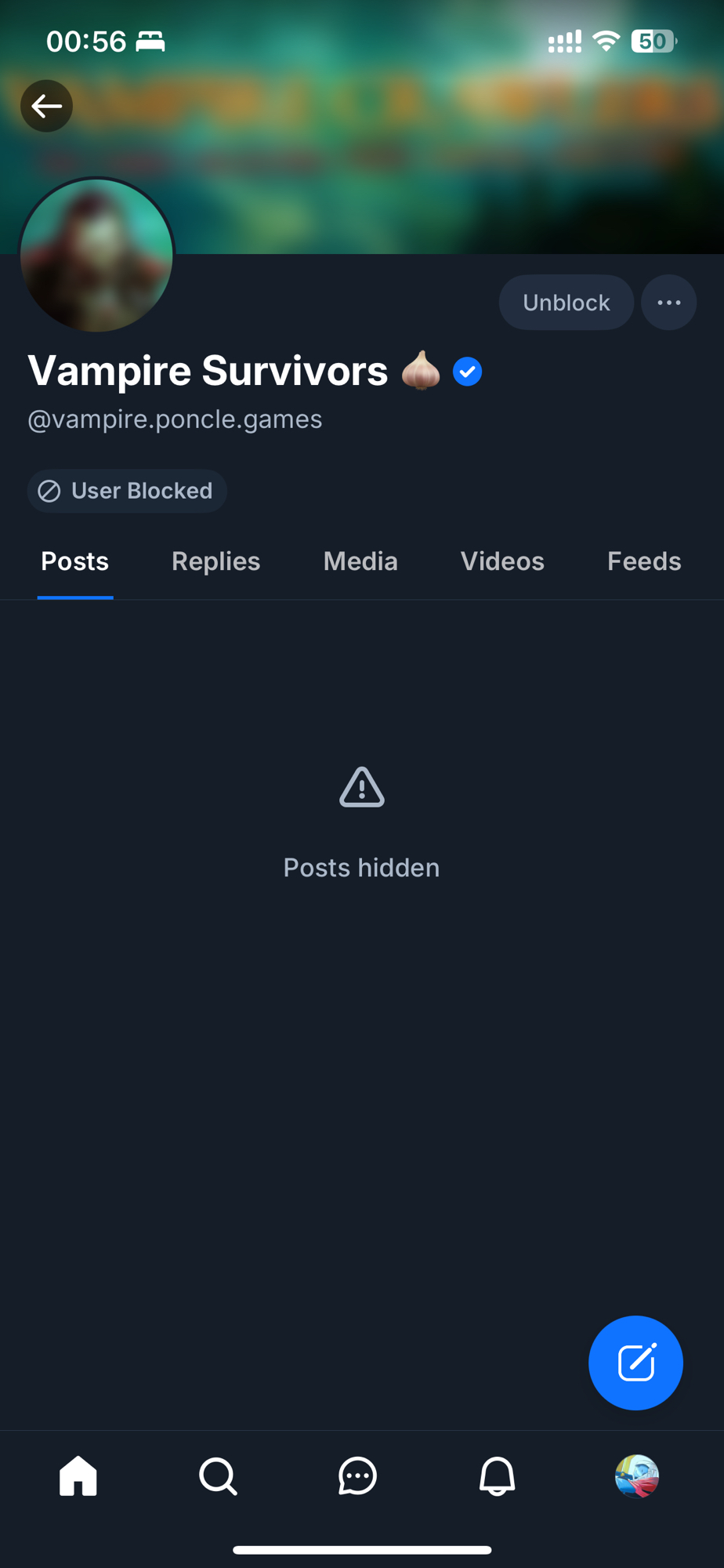The height and width of the screenshot is (1568, 724).
Task: Switch to the Replies tab
Action: [215, 561]
